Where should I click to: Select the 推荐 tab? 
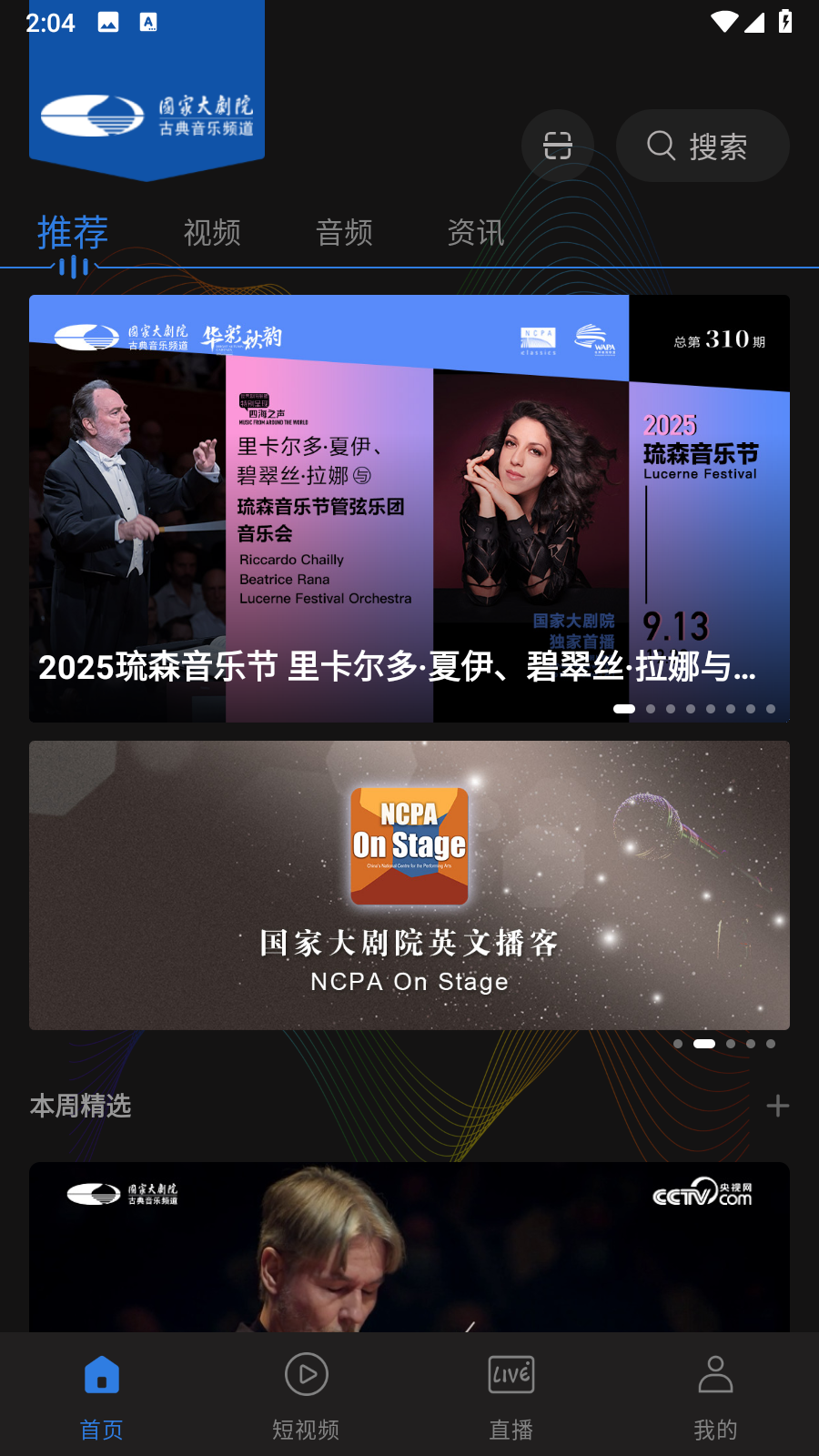(x=73, y=233)
